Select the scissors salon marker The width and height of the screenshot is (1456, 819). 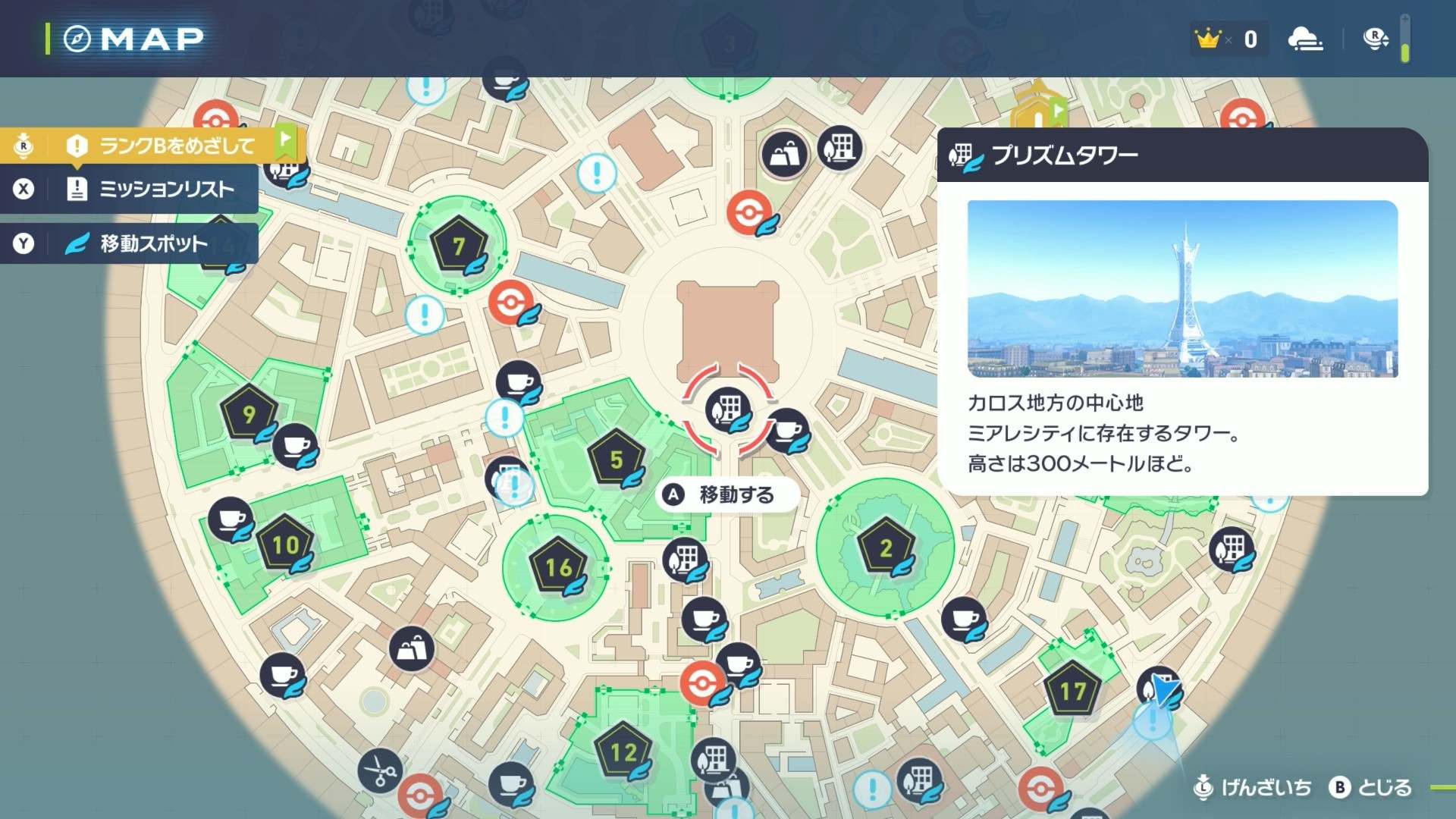379,771
